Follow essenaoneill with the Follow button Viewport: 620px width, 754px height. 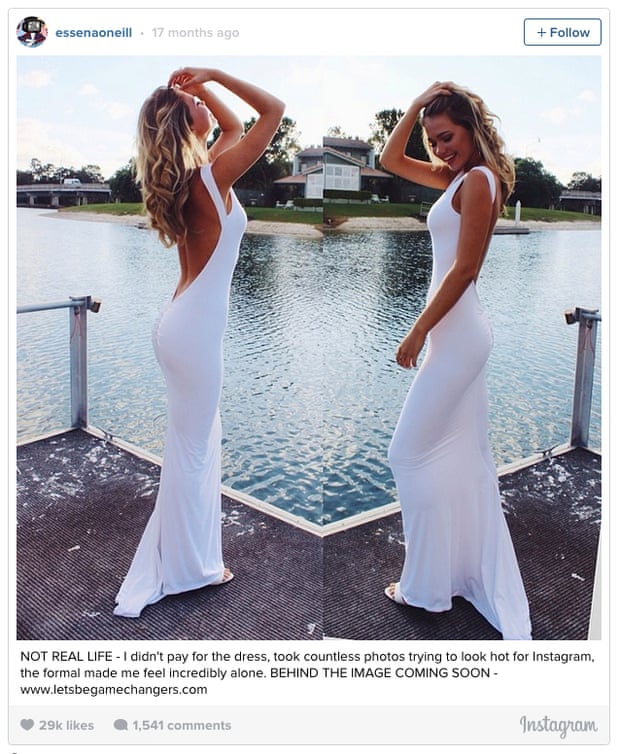(562, 32)
